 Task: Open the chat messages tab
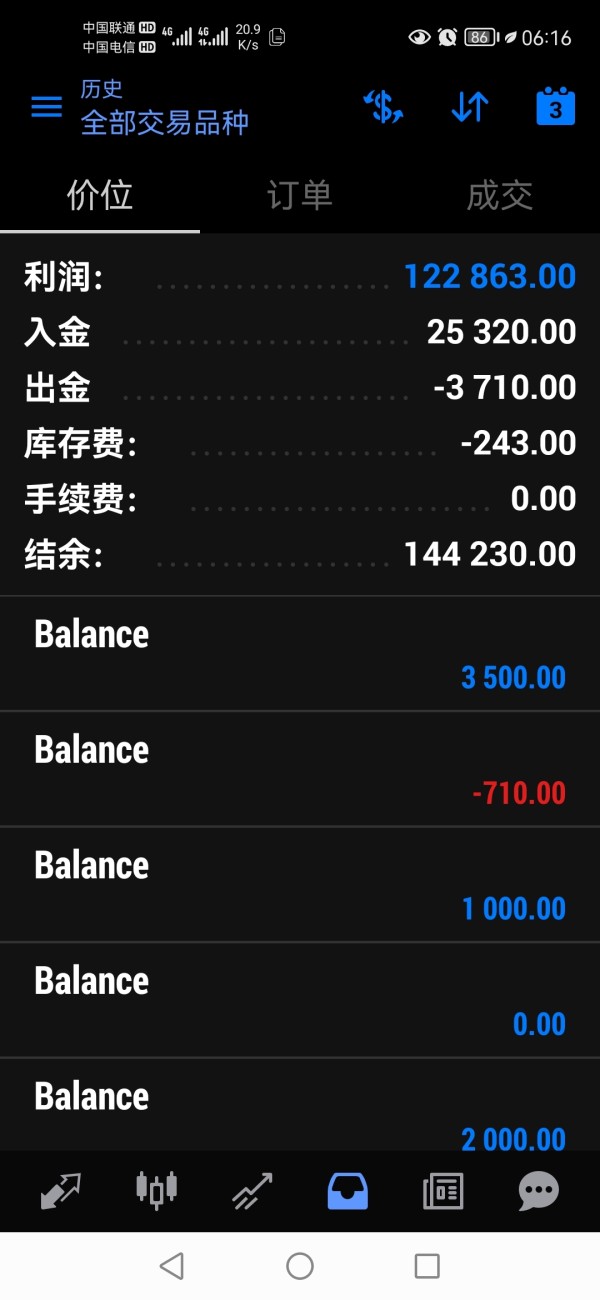(x=538, y=1191)
